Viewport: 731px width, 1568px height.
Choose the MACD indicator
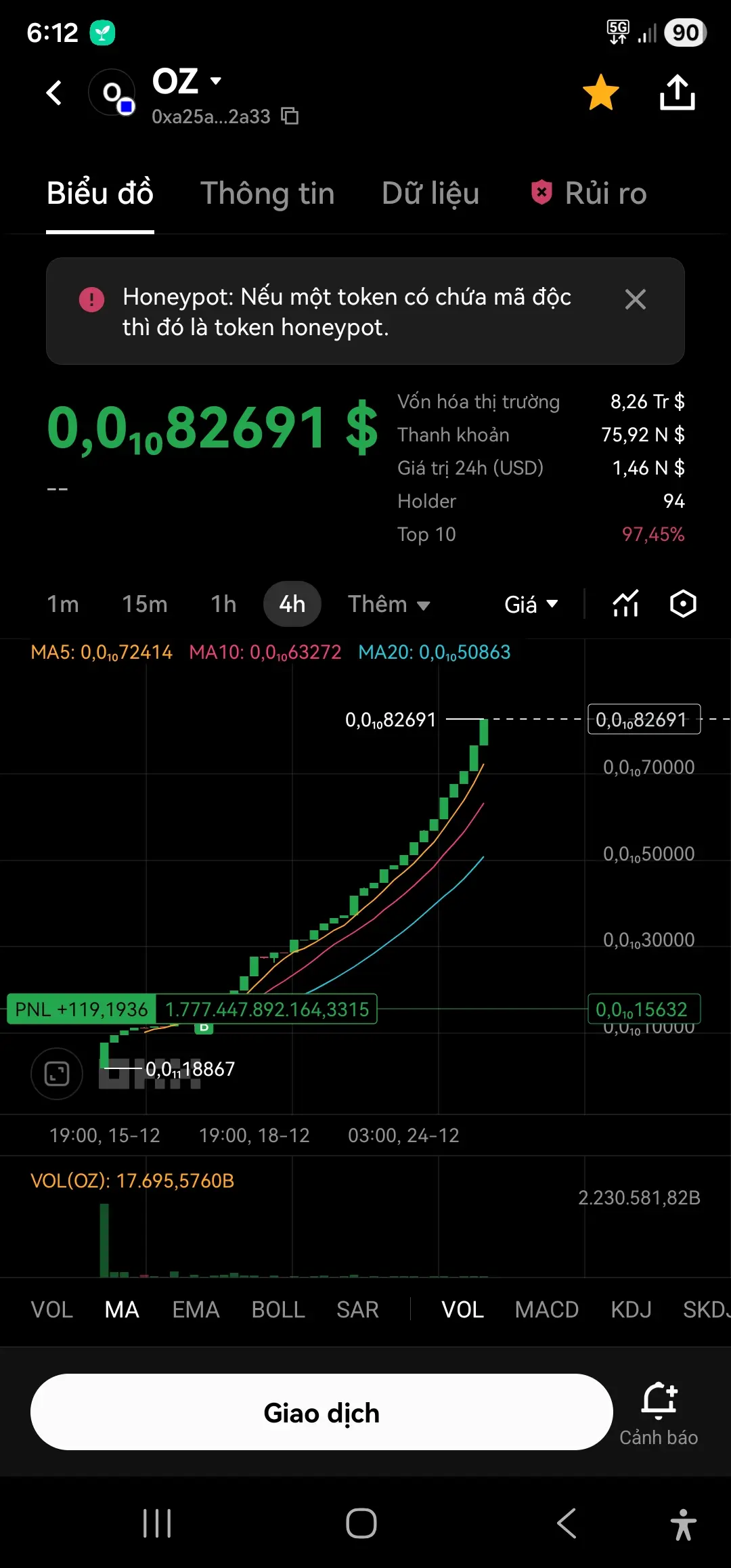(546, 1310)
